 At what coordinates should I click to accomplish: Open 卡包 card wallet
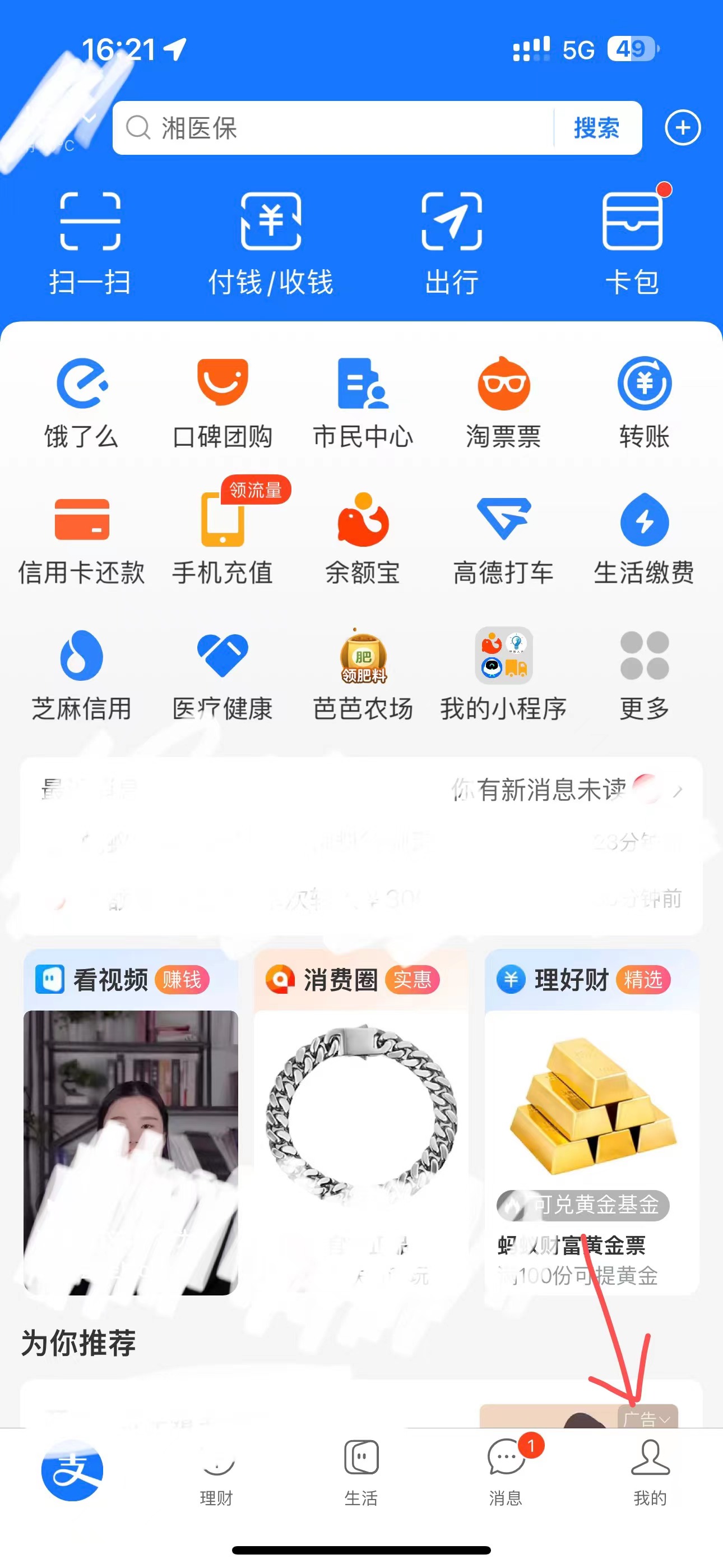click(632, 242)
